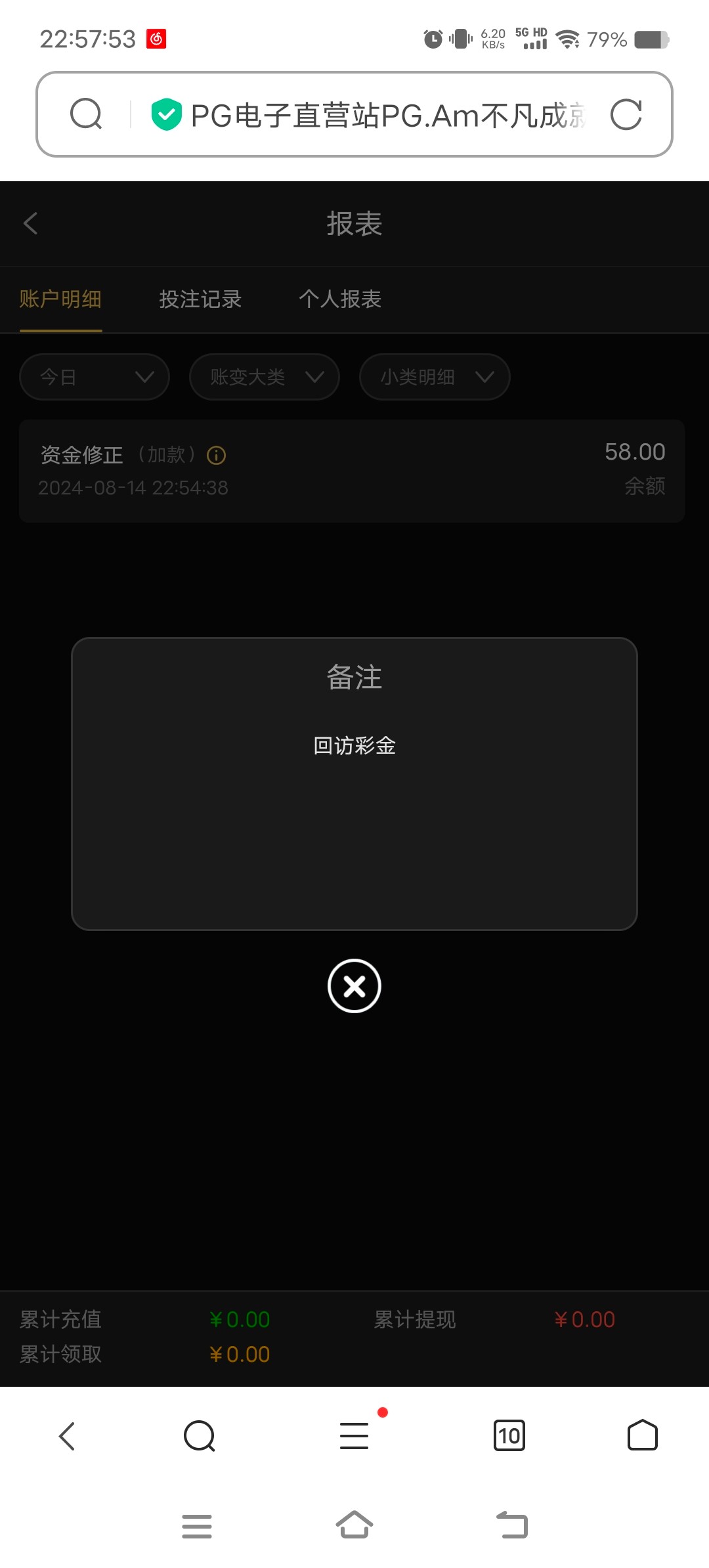Viewport: 709px width, 1568px height.
Task: Go back from the 报表 page
Action: (30, 223)
